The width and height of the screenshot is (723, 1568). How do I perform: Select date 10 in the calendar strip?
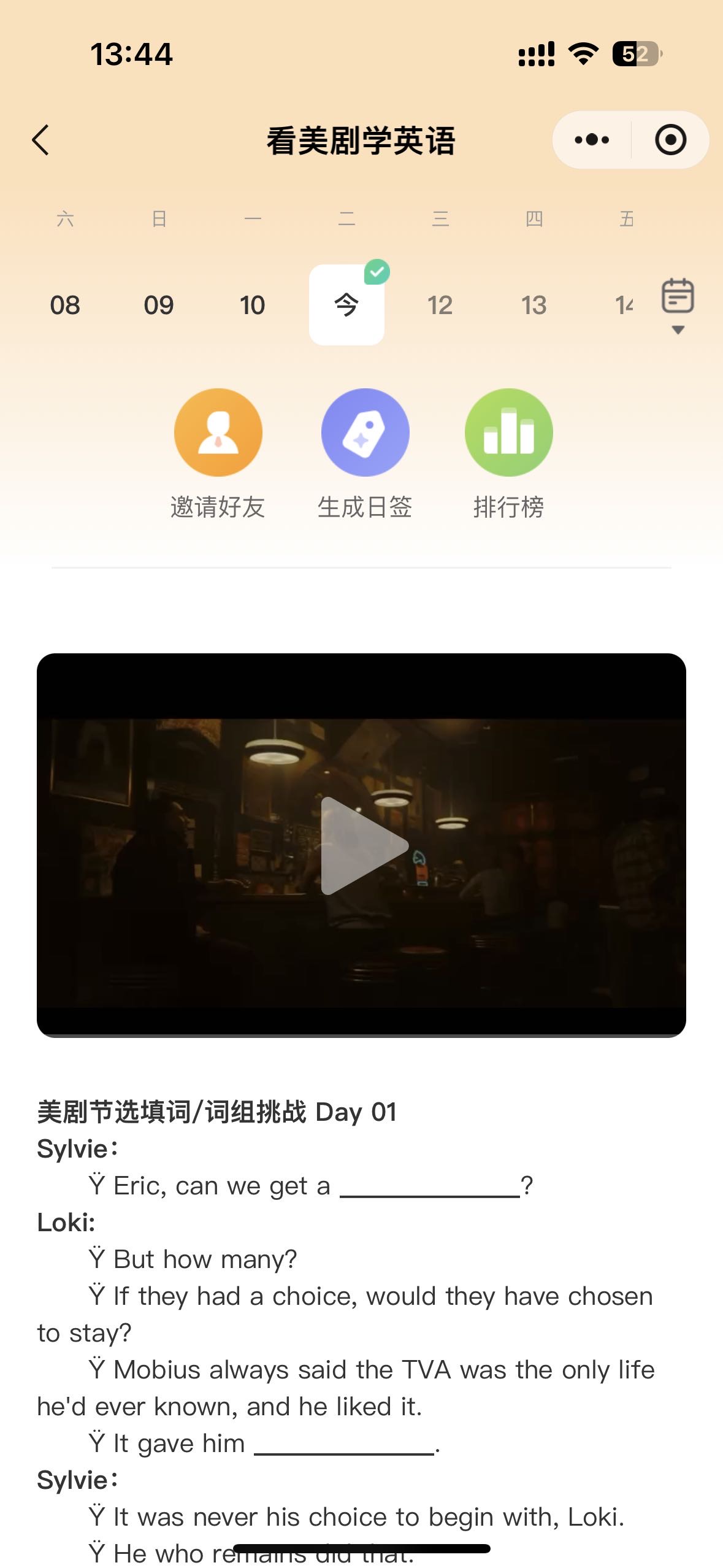pyautogui.click(x=252, y=305)
